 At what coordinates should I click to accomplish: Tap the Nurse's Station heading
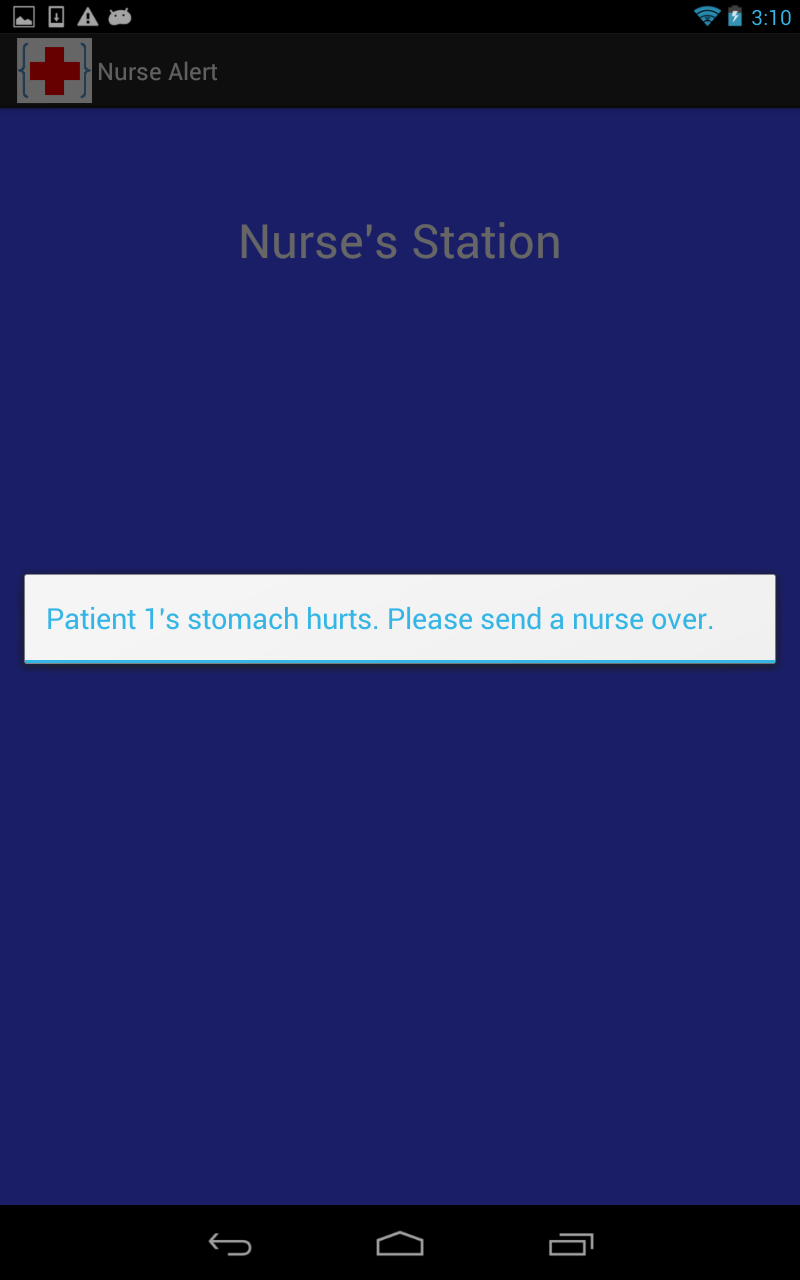[399, 241]
